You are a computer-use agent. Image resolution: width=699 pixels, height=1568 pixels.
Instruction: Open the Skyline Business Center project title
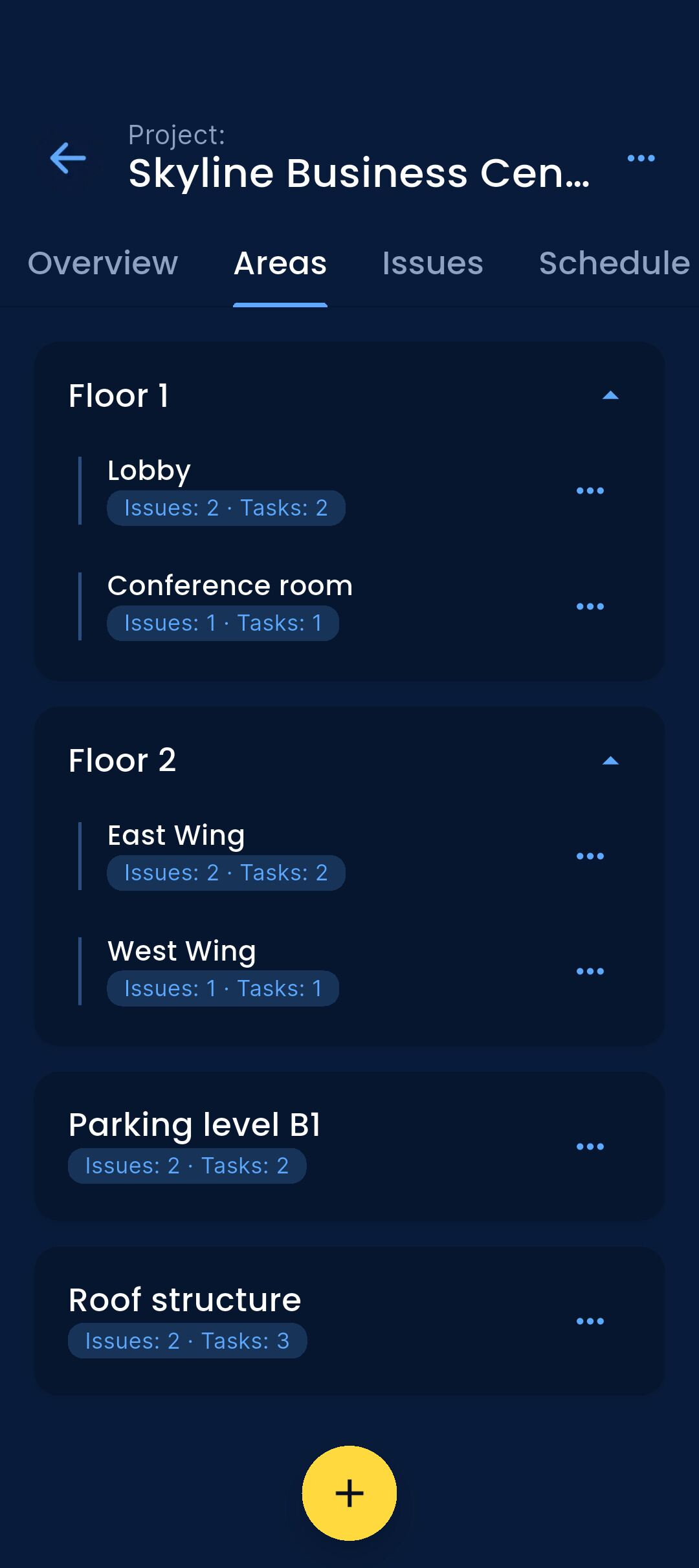point(358,172)
